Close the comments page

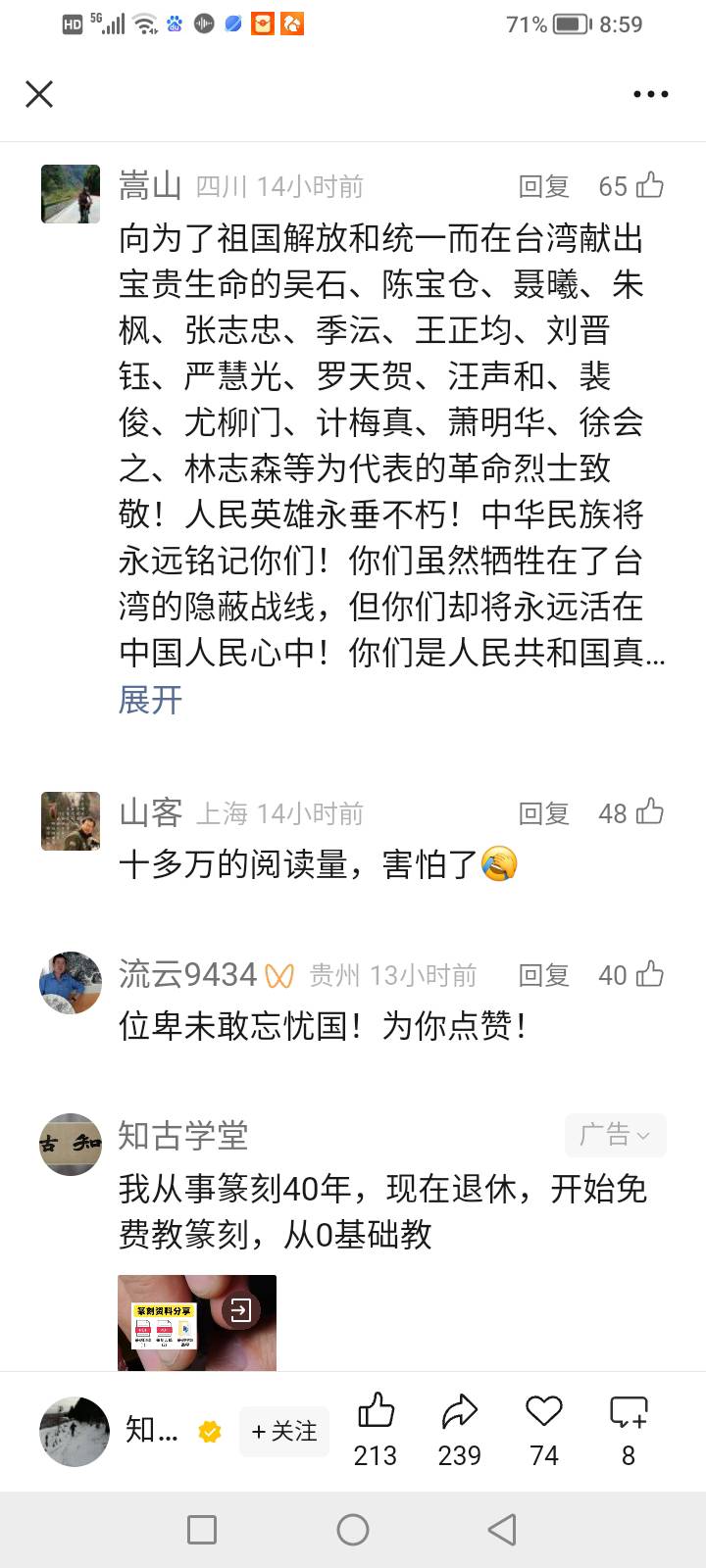(x=39, y=94)
